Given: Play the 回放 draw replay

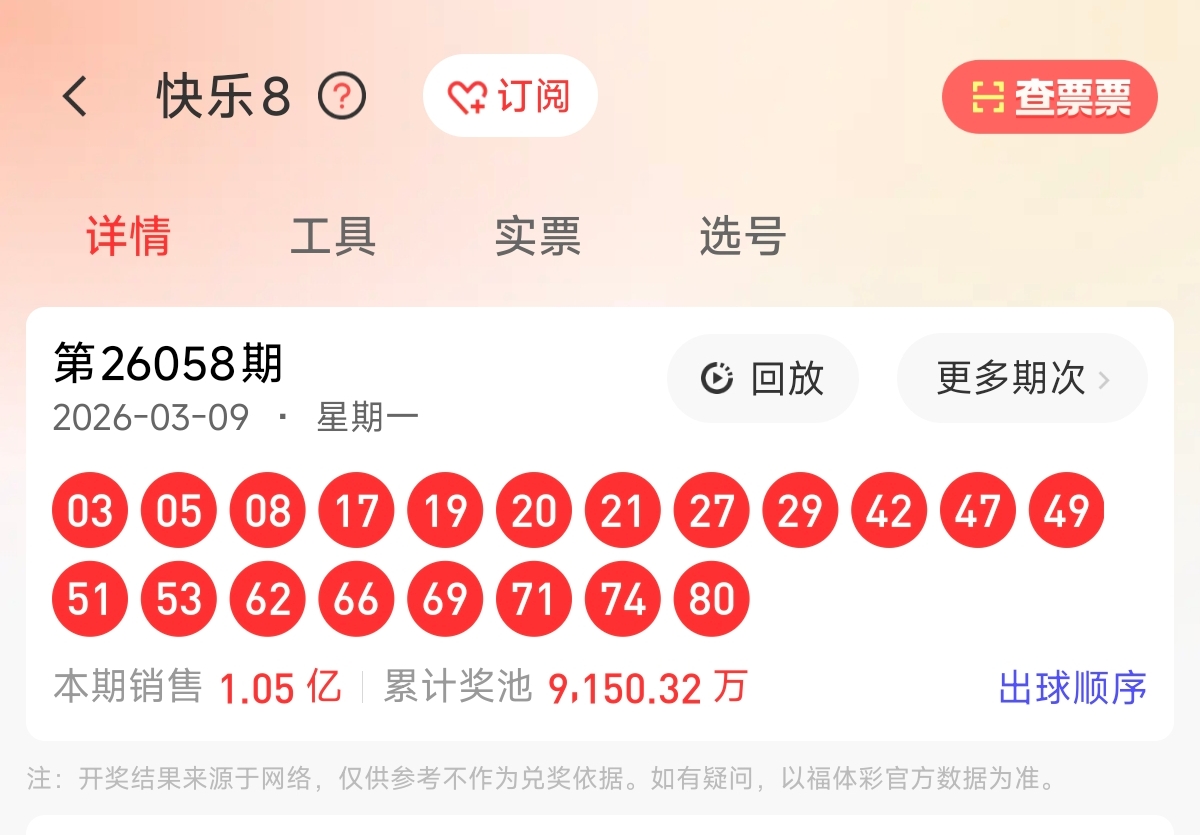Looking at the screenshot, I should 762,378.
